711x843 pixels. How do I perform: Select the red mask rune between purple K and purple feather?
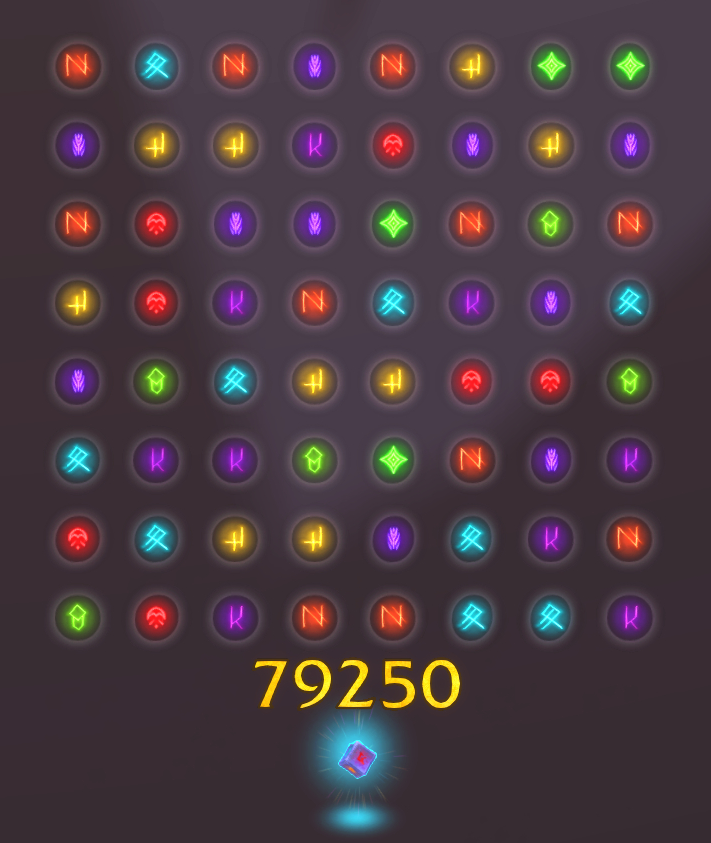click(x=393, y=145)
